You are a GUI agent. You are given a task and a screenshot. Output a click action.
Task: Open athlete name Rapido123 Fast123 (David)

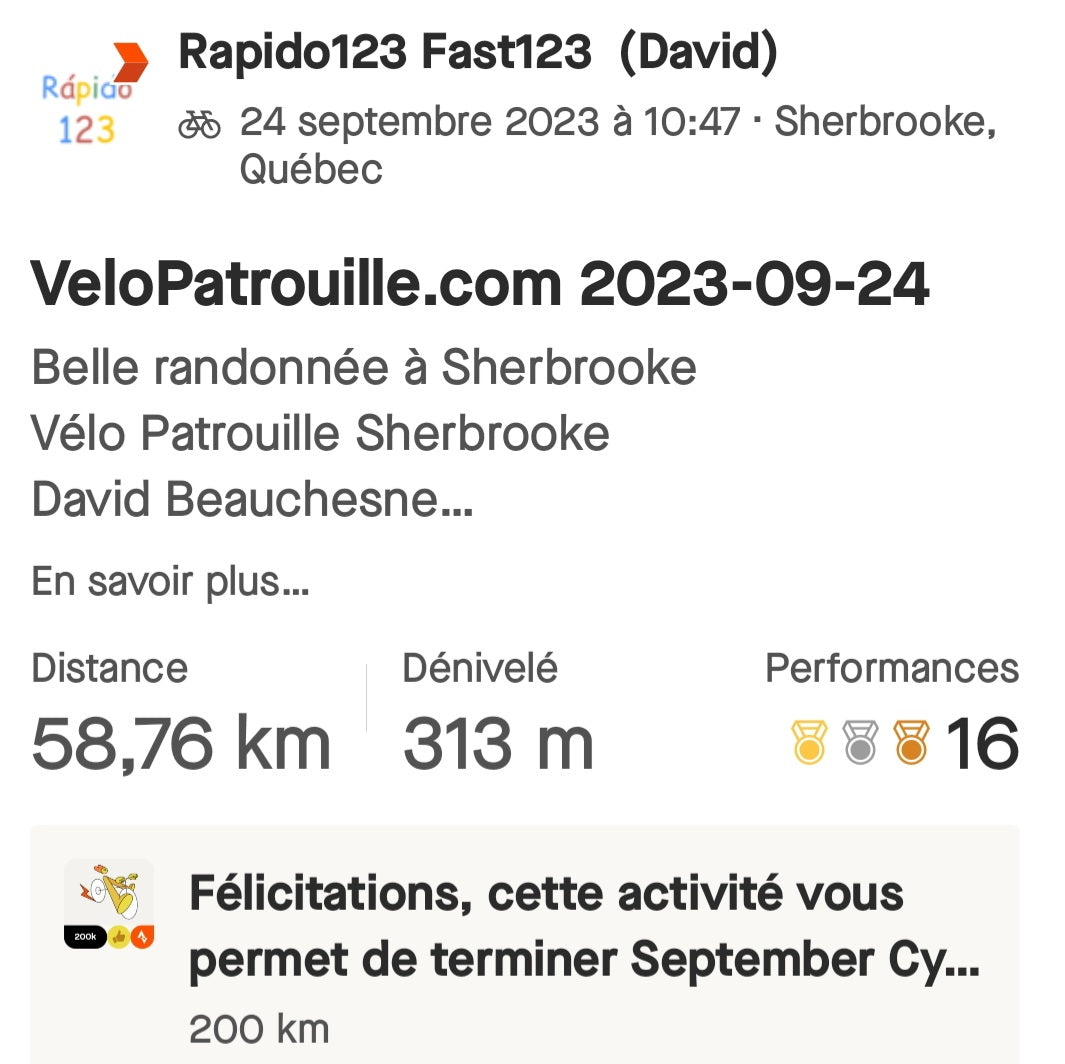pos(477,54)
